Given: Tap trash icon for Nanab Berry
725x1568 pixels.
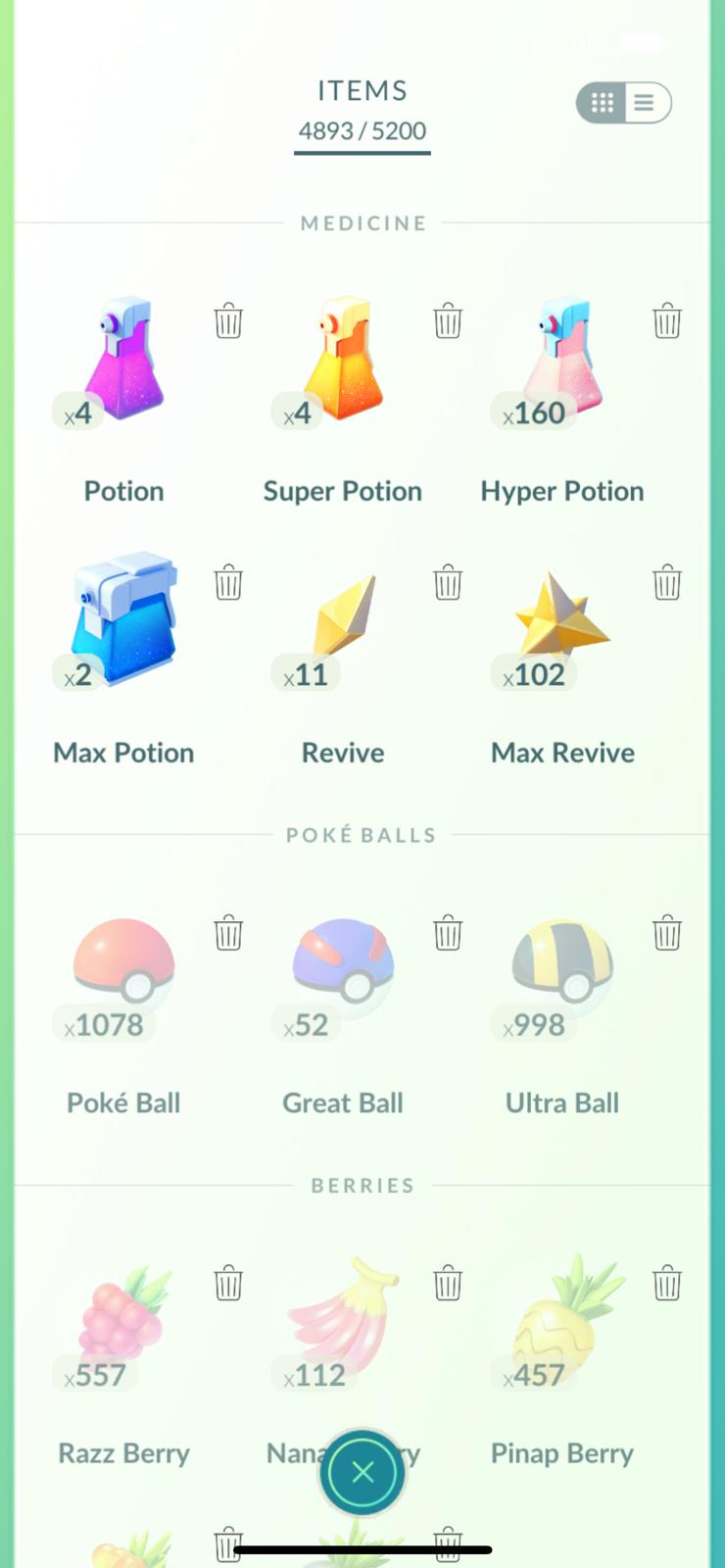Looking at the screenshot, I should pyautogui.click(x=448, y=1282).
